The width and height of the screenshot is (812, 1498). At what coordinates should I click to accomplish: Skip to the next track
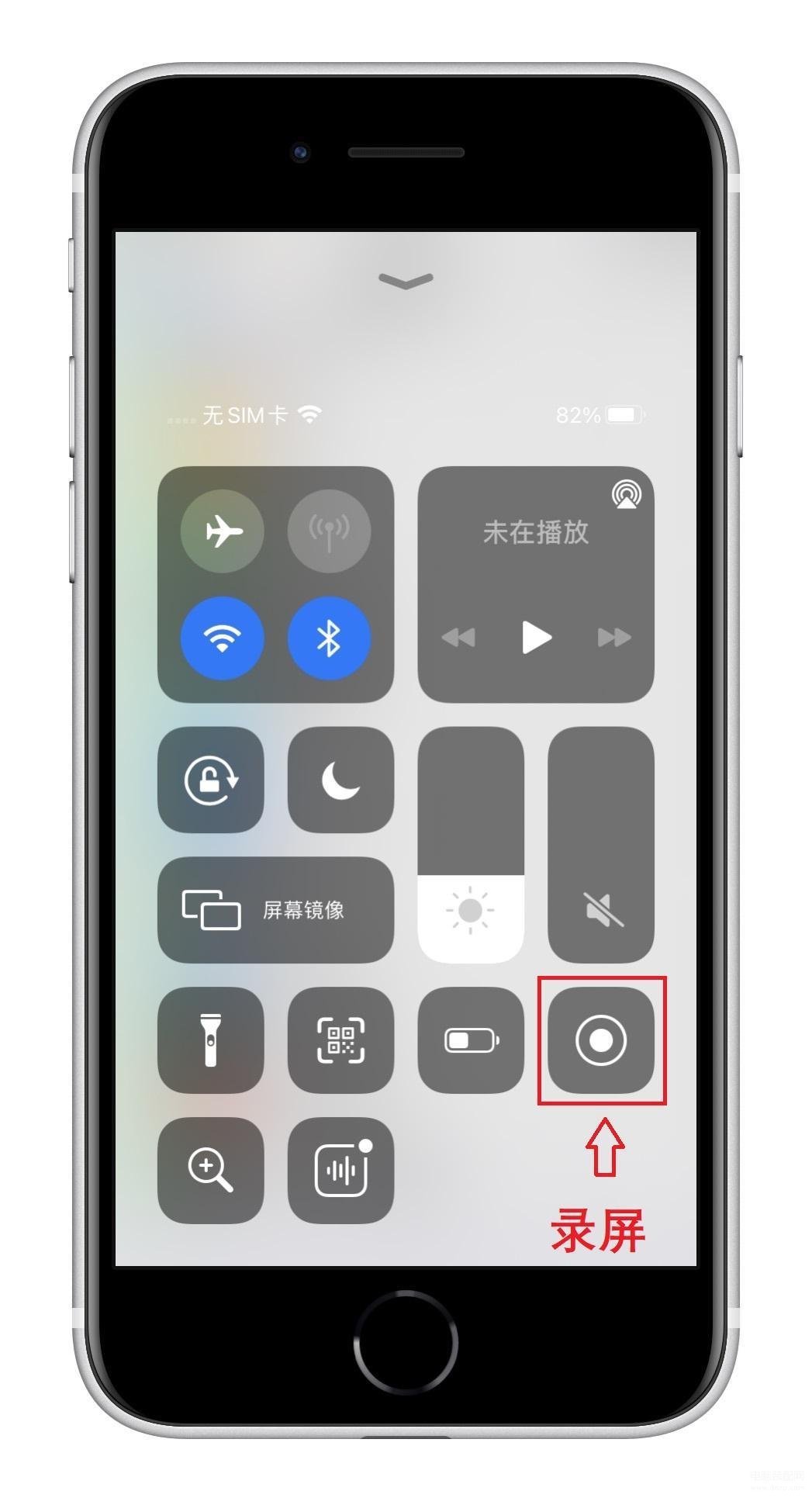coord(613,638)
